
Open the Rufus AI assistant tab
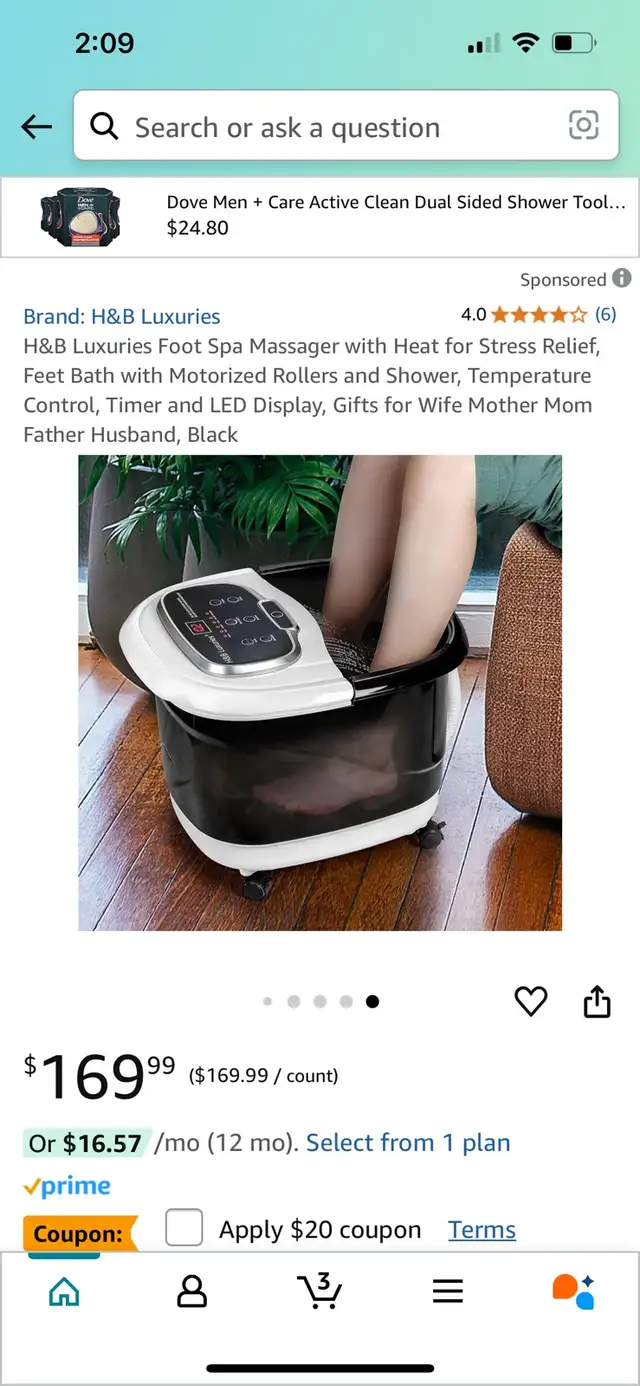click(574, 1291)
